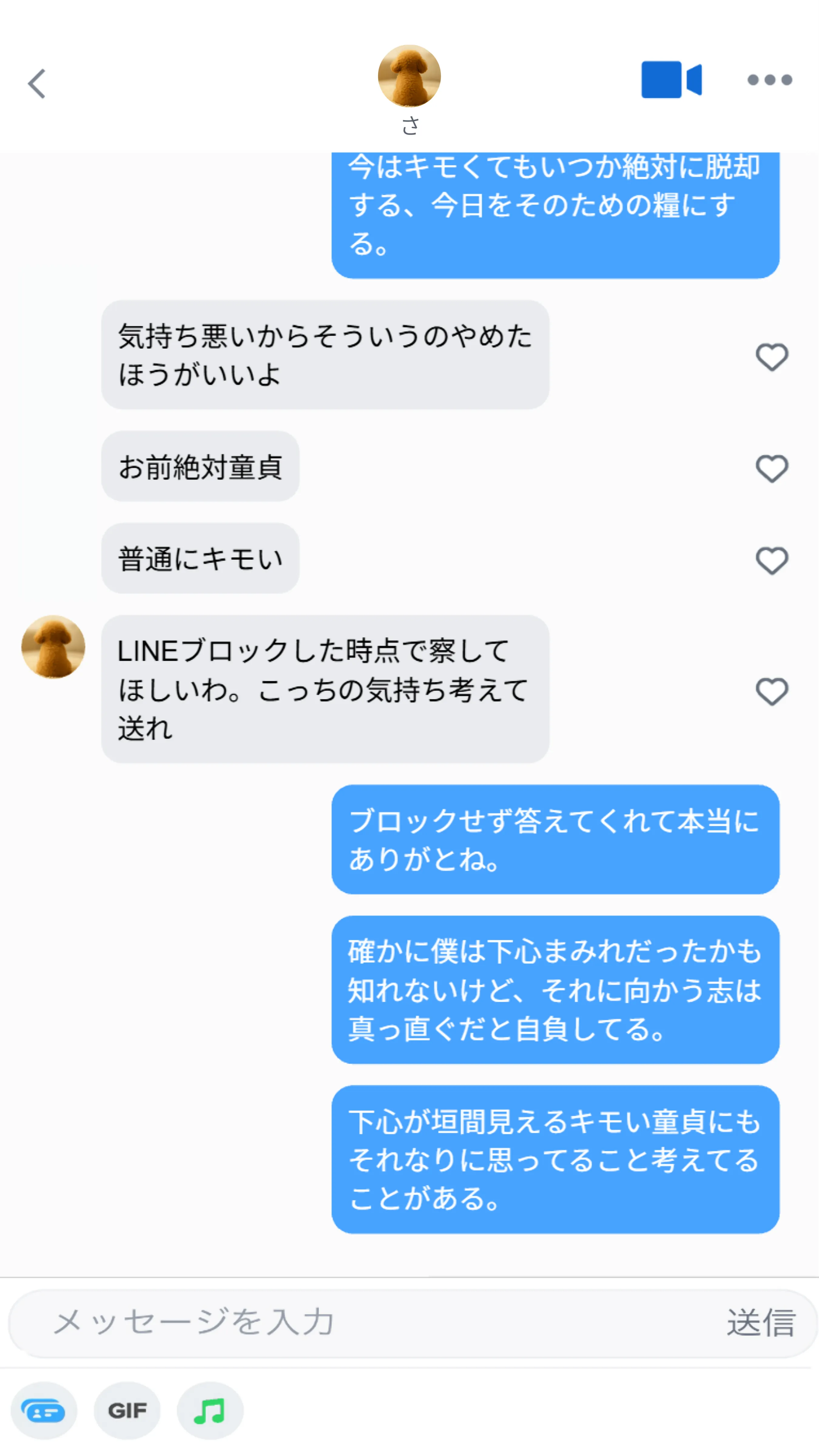
Task: Open the blue card sticker option
Action: coord(43,1411)
